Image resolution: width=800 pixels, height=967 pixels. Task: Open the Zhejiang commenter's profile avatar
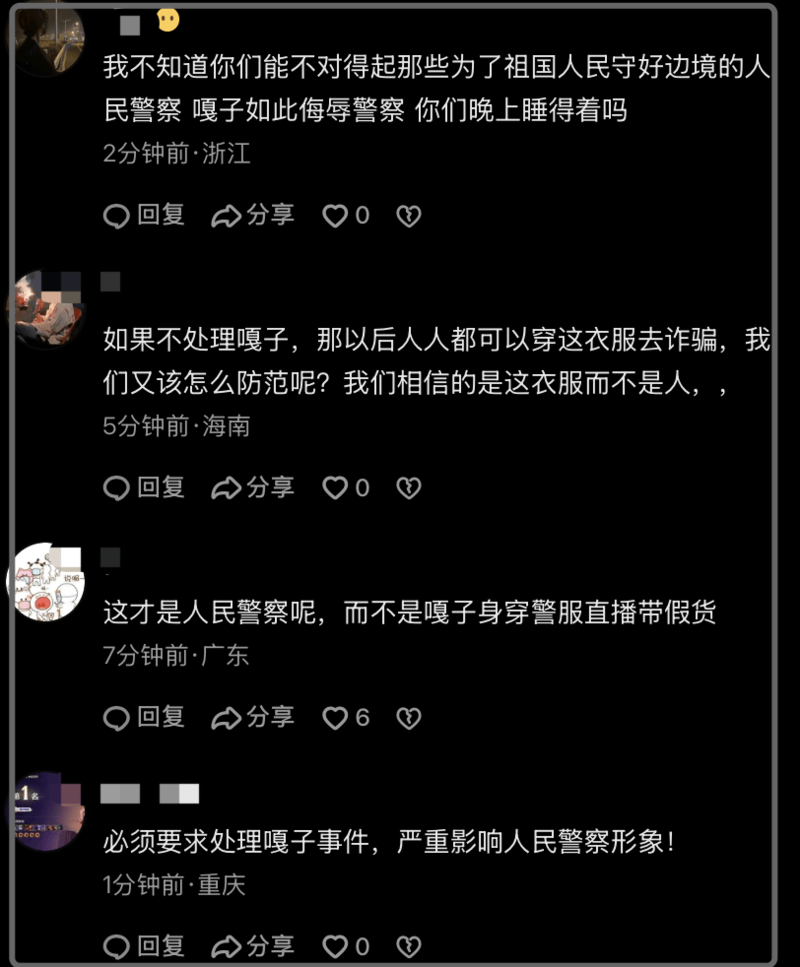pyautogui.click(x=46, y=38)
